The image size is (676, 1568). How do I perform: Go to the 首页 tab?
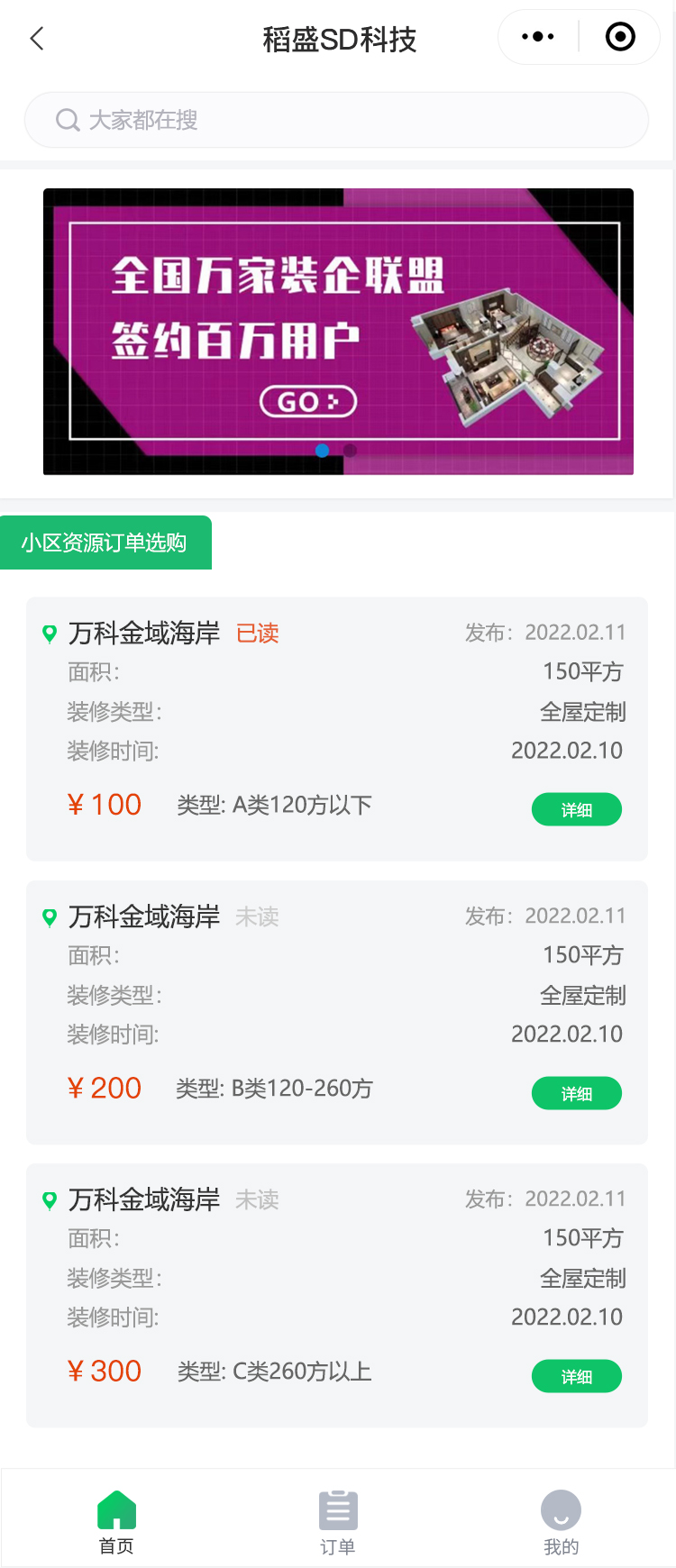coord(116,1521)
